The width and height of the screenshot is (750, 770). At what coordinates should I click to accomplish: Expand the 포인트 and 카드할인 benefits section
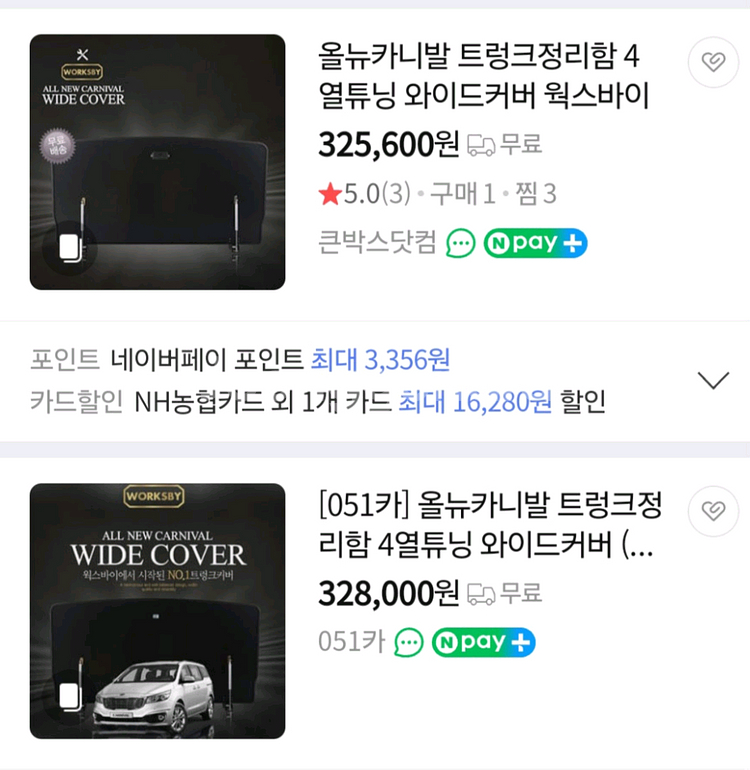(714, 380)
